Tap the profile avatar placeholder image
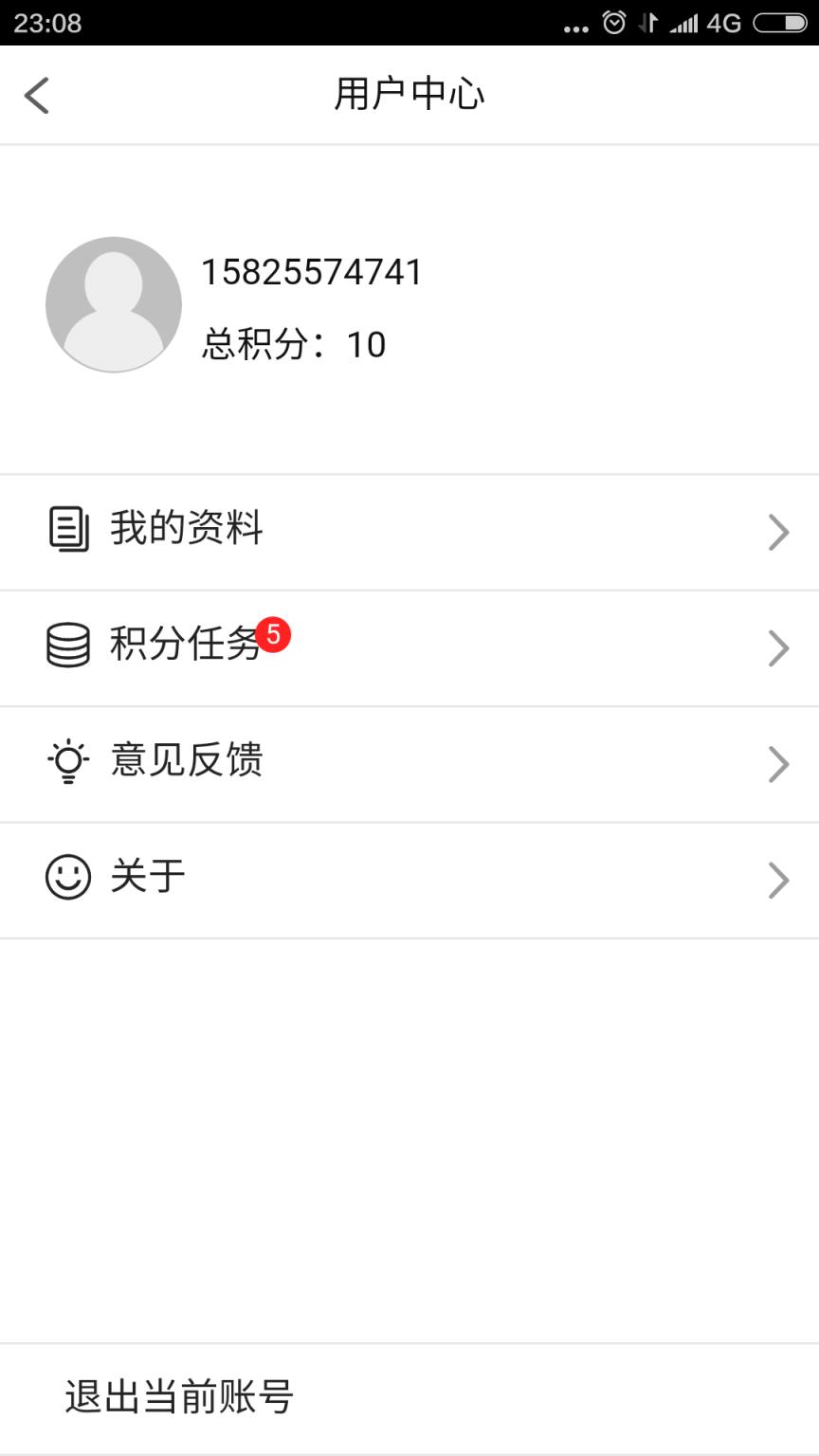The image size is (819, 1456). (114, 304)
